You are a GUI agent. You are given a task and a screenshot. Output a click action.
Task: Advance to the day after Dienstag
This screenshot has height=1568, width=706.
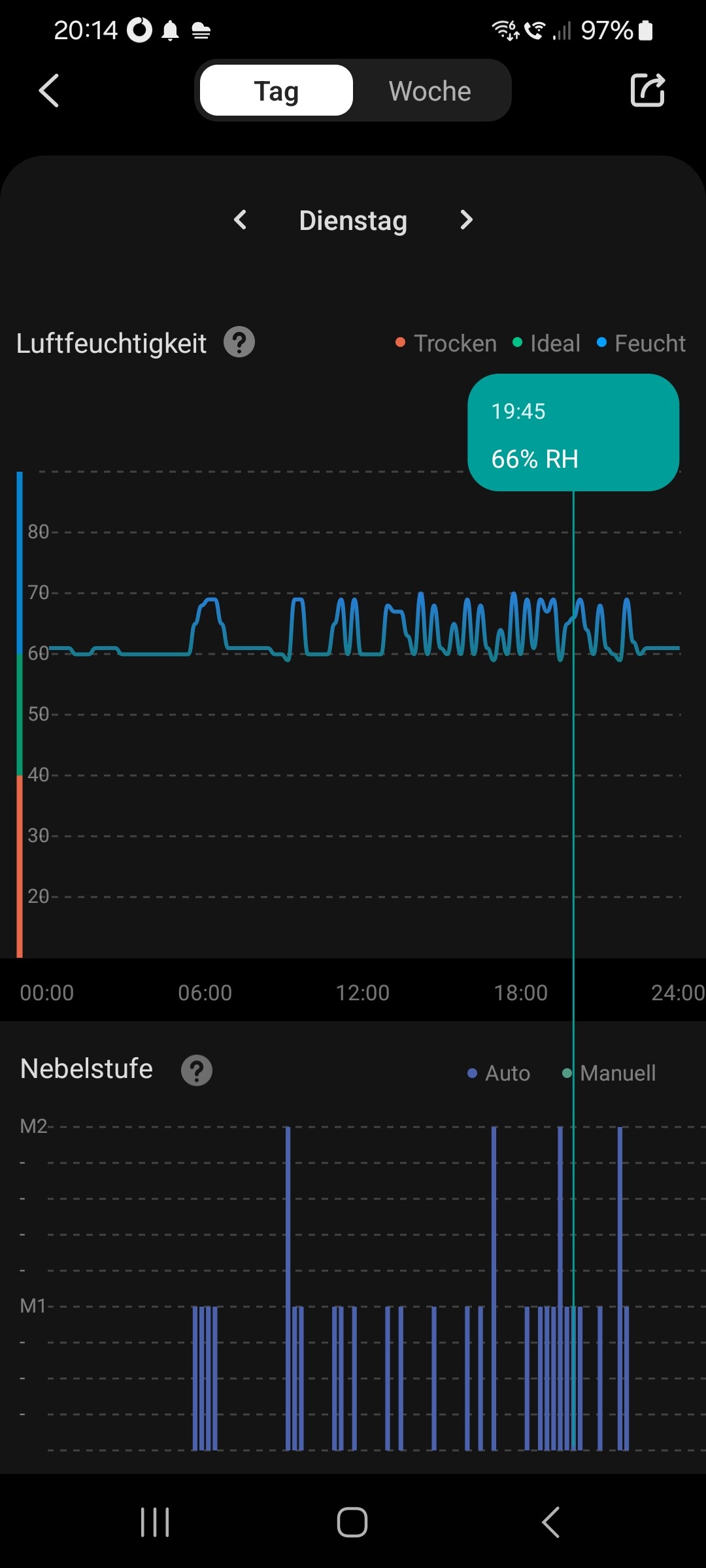[x=465, y=220]
